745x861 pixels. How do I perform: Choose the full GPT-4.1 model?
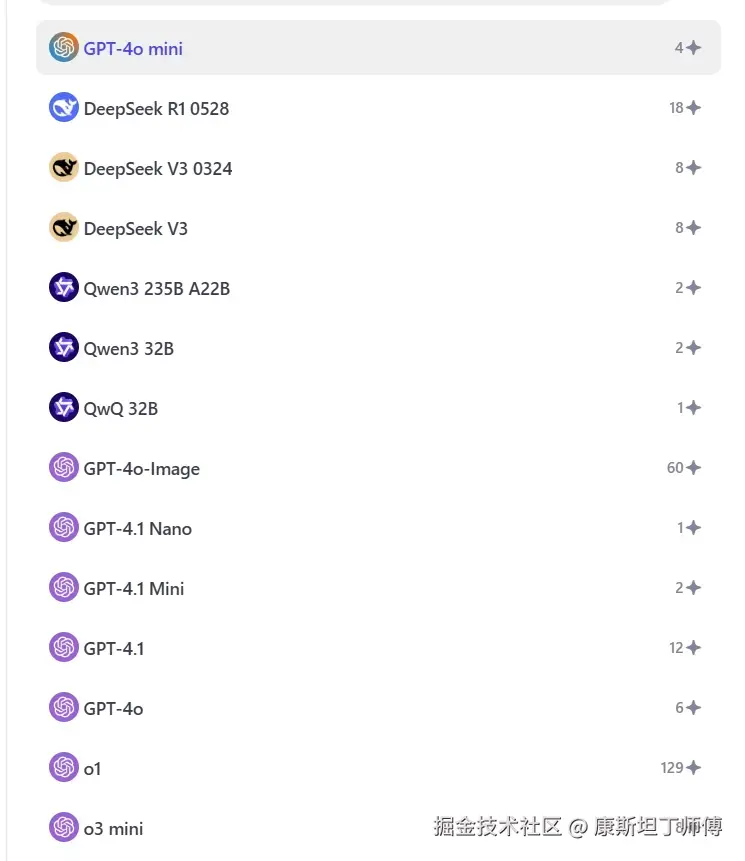(114, 648)
